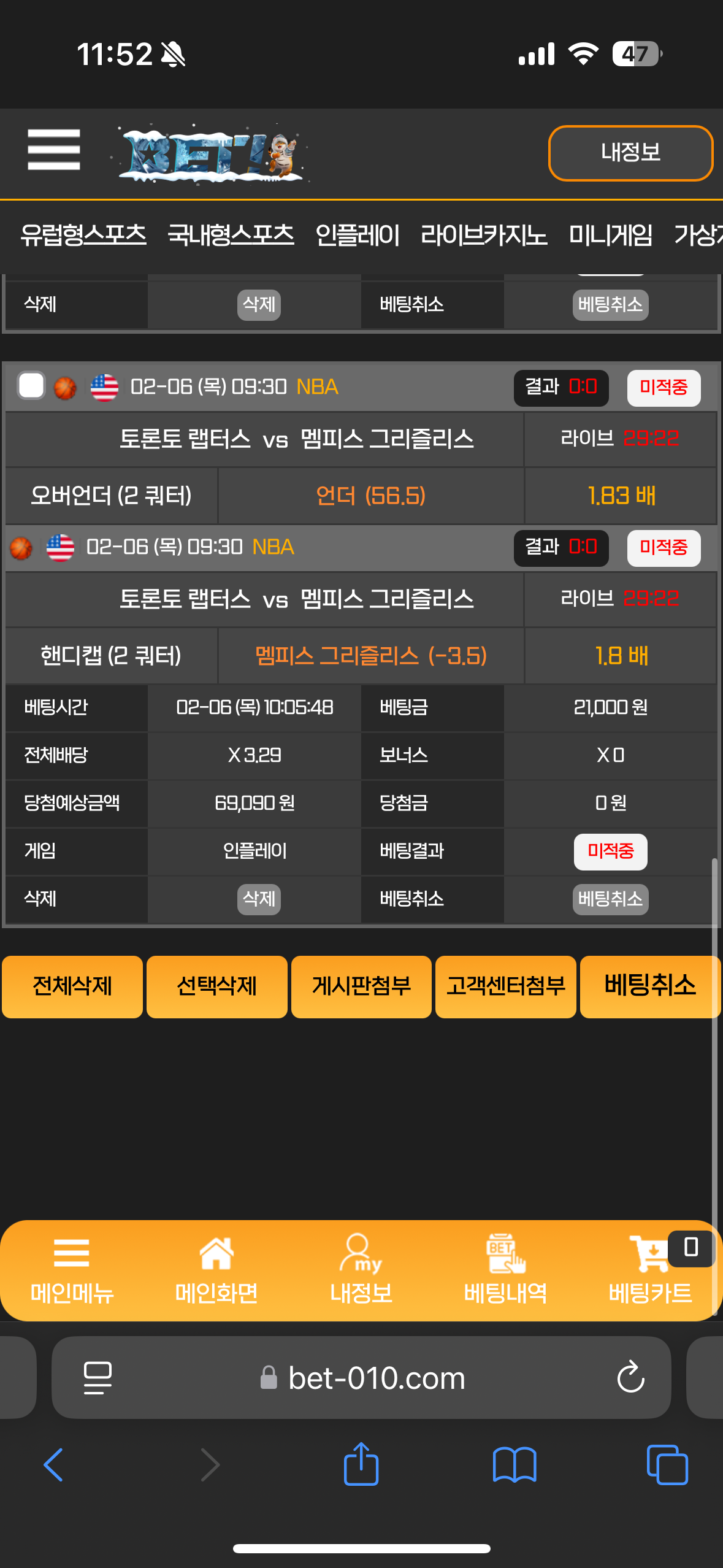Go back with Safari's back arrow

pyautogui.click(x=54, y=1465)
